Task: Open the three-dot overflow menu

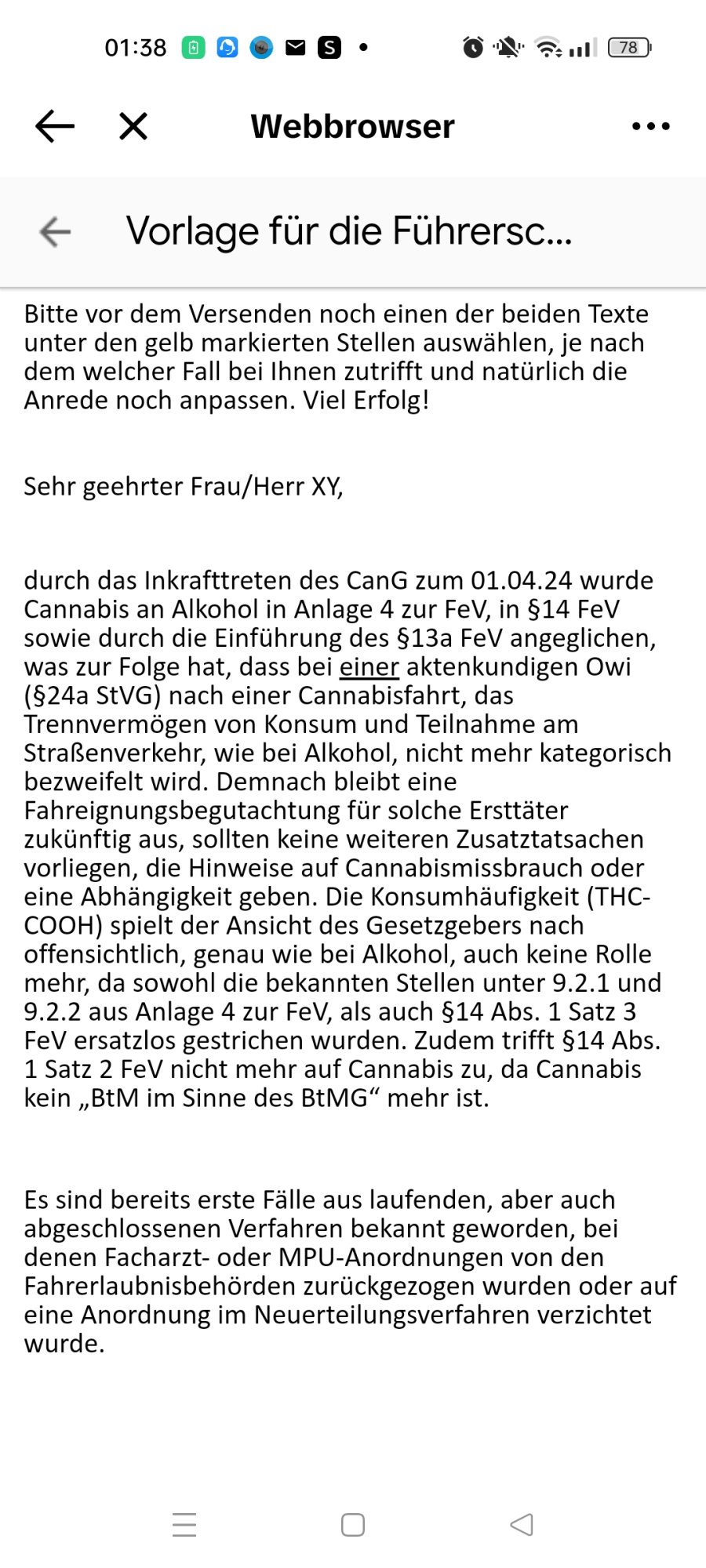Action: [x=650, y=126]
